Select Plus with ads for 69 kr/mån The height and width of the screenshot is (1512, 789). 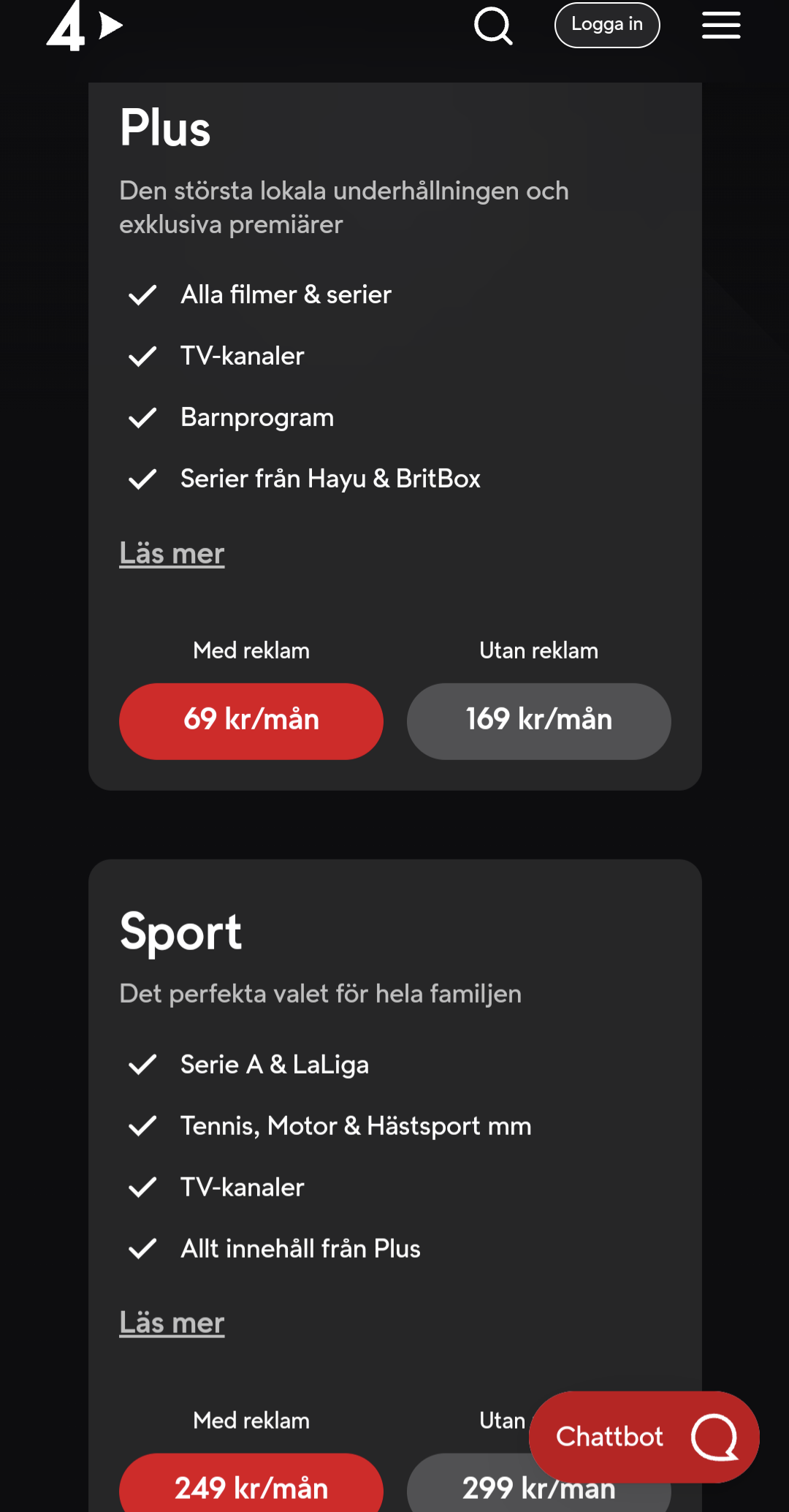point(251,721)
